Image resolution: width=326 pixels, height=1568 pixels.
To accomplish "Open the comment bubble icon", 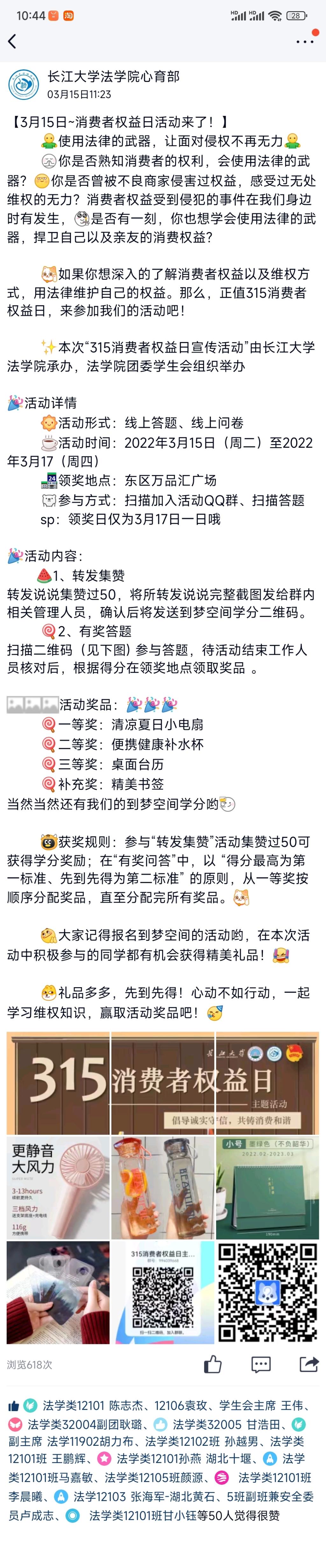I will point(261,1365).
